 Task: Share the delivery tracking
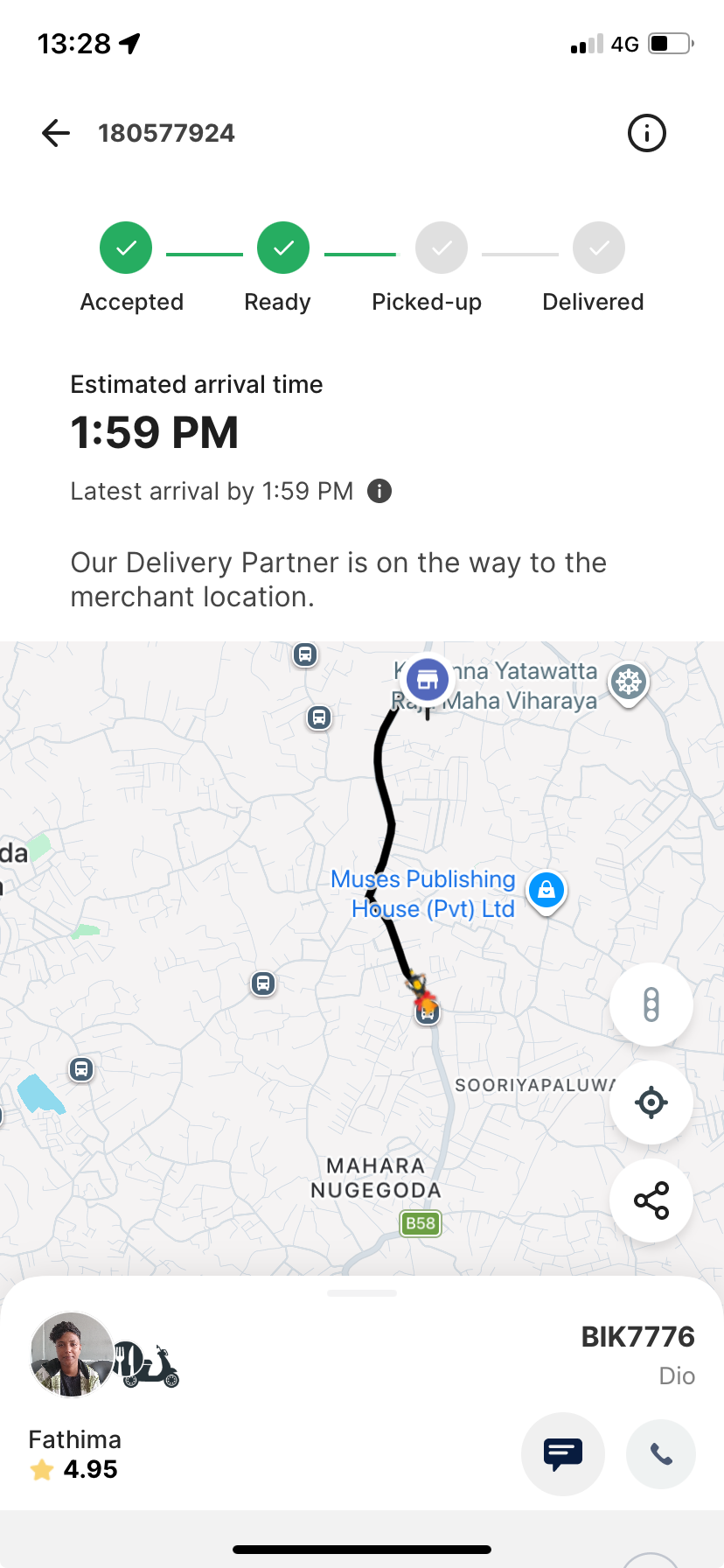(651, 1200)
